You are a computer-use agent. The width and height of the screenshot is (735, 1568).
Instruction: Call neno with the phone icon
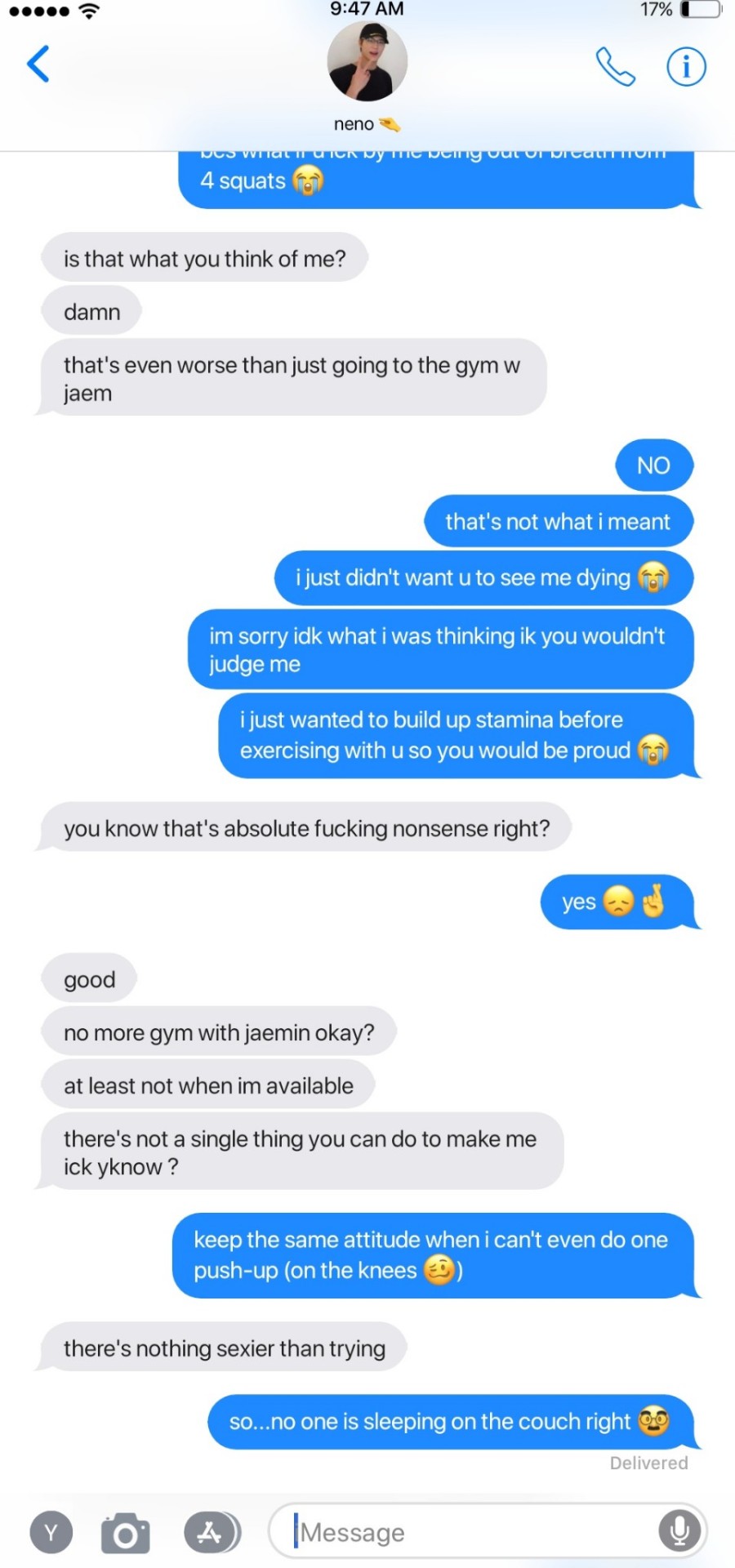coord(615,67)
